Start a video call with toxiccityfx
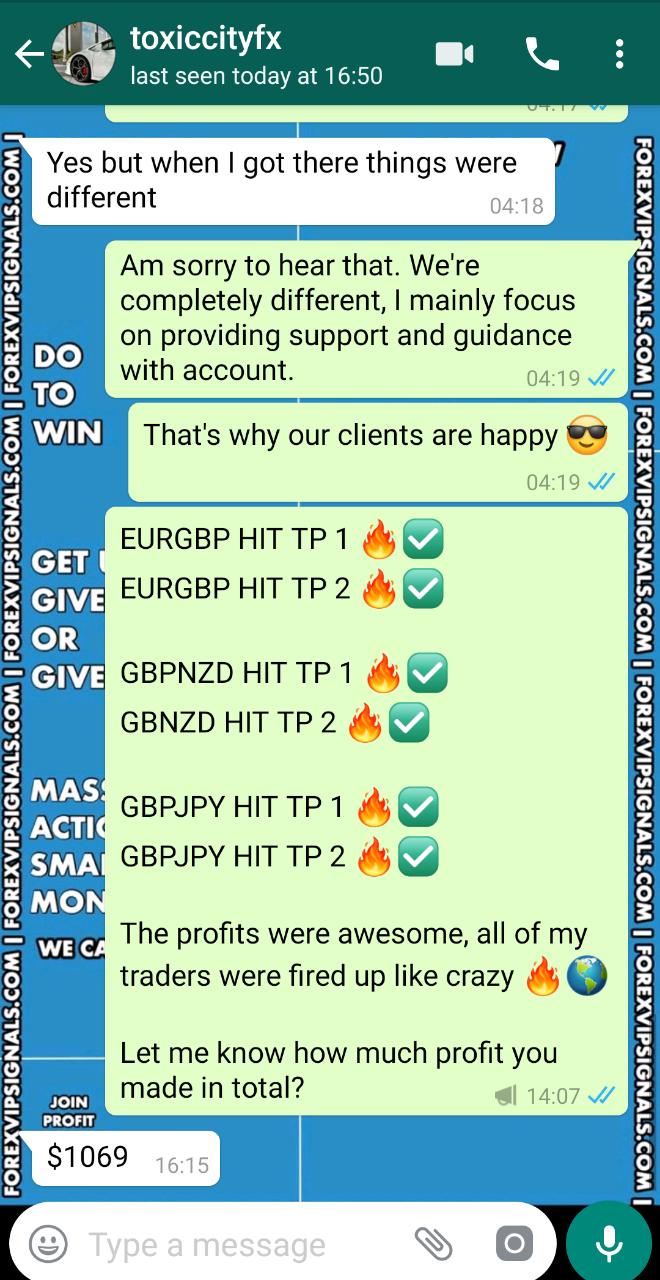The width and height of the screenshot is (660, 1280). (x=455, y=54)
